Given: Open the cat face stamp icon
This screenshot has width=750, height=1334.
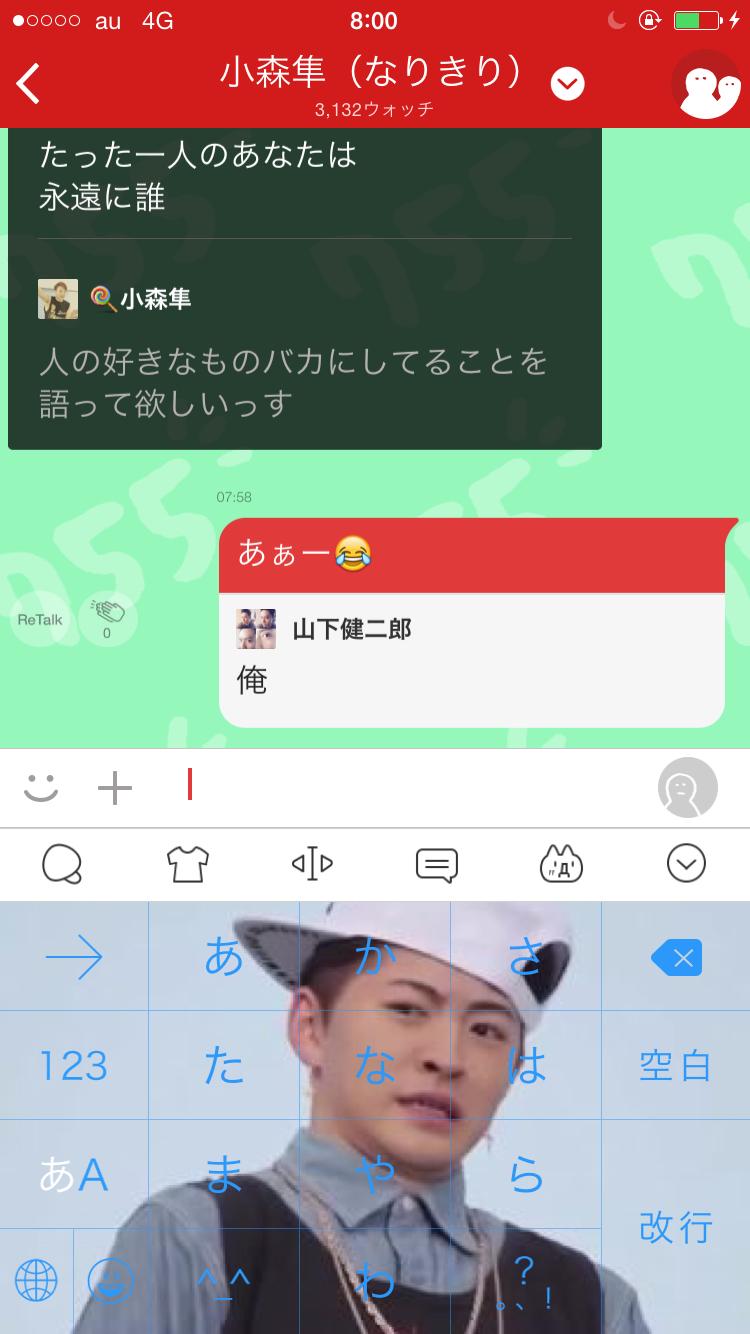Looking at the screenshot, I should pyautogui.click(x=561, y=863).
